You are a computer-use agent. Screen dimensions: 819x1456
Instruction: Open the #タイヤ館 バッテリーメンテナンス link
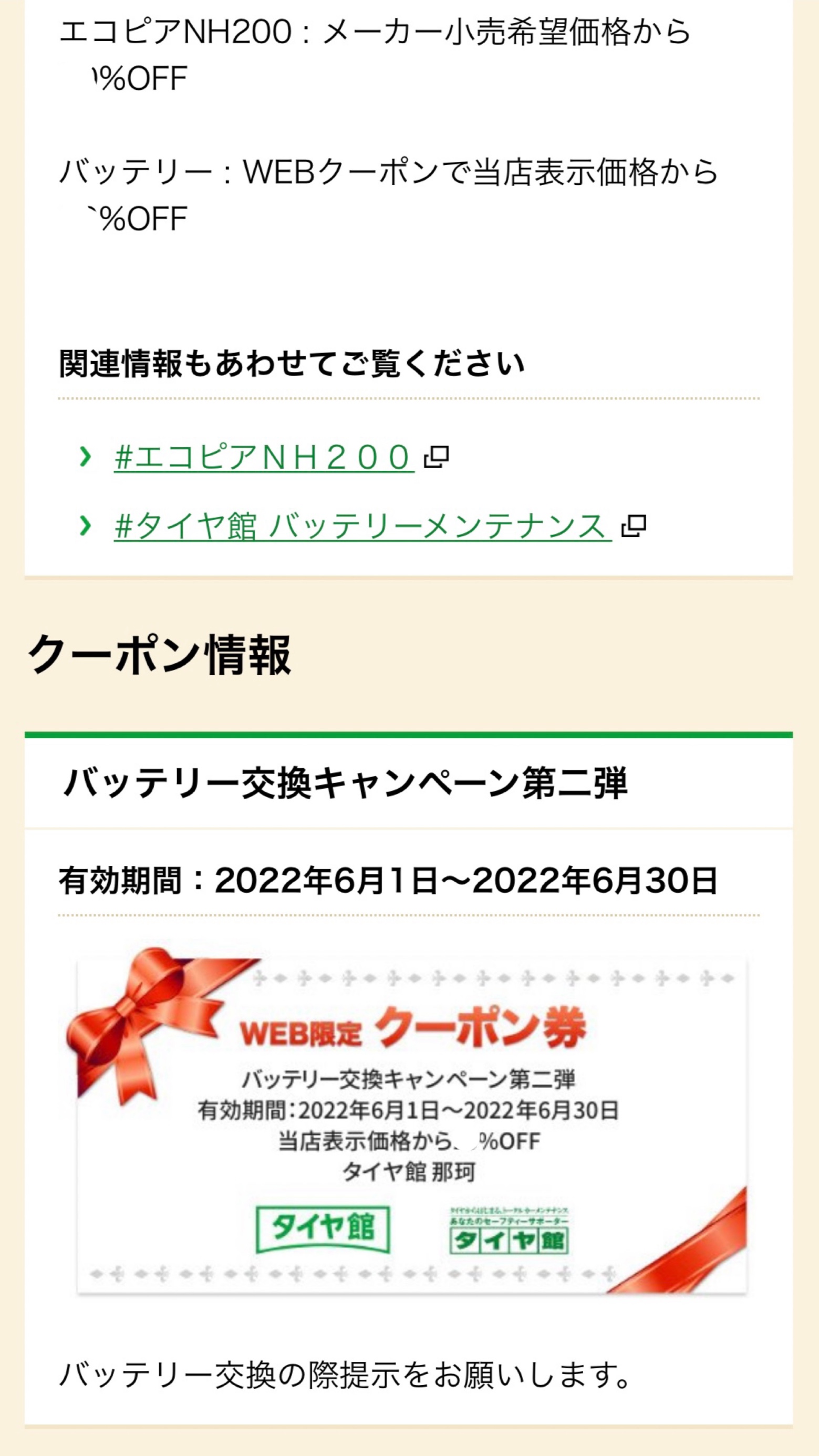(x=362, y=527)
